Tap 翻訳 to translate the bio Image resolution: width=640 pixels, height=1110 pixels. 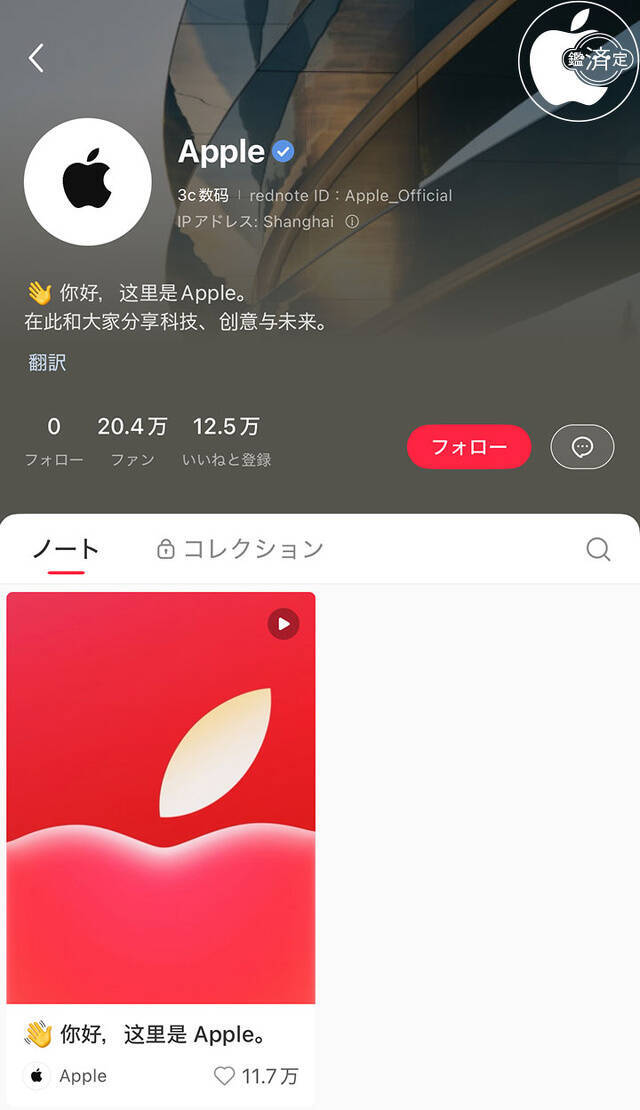47,363
